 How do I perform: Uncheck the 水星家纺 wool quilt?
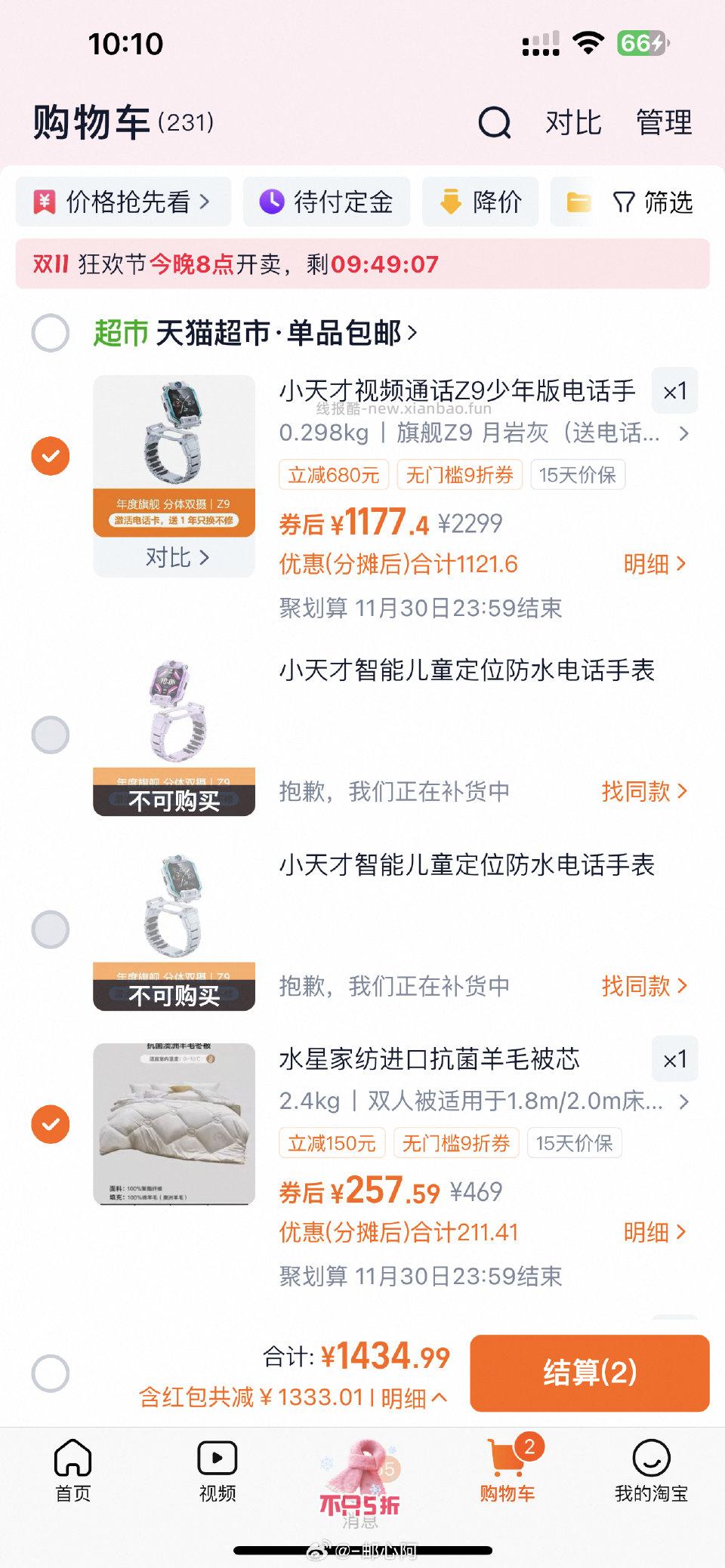pyautogui.click(x=51, y=1125)
